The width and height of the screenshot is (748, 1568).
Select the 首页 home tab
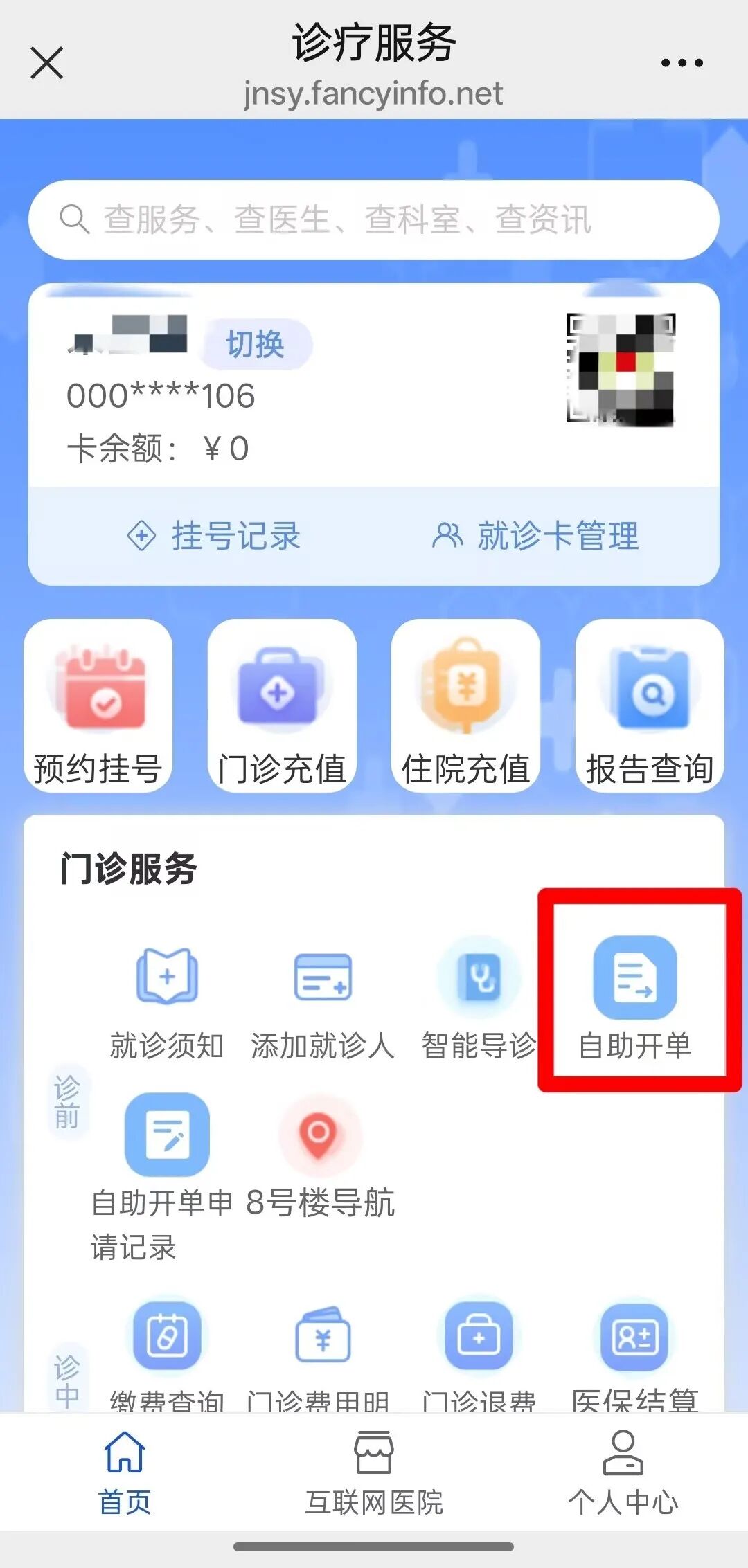(x=125, y=1471)
